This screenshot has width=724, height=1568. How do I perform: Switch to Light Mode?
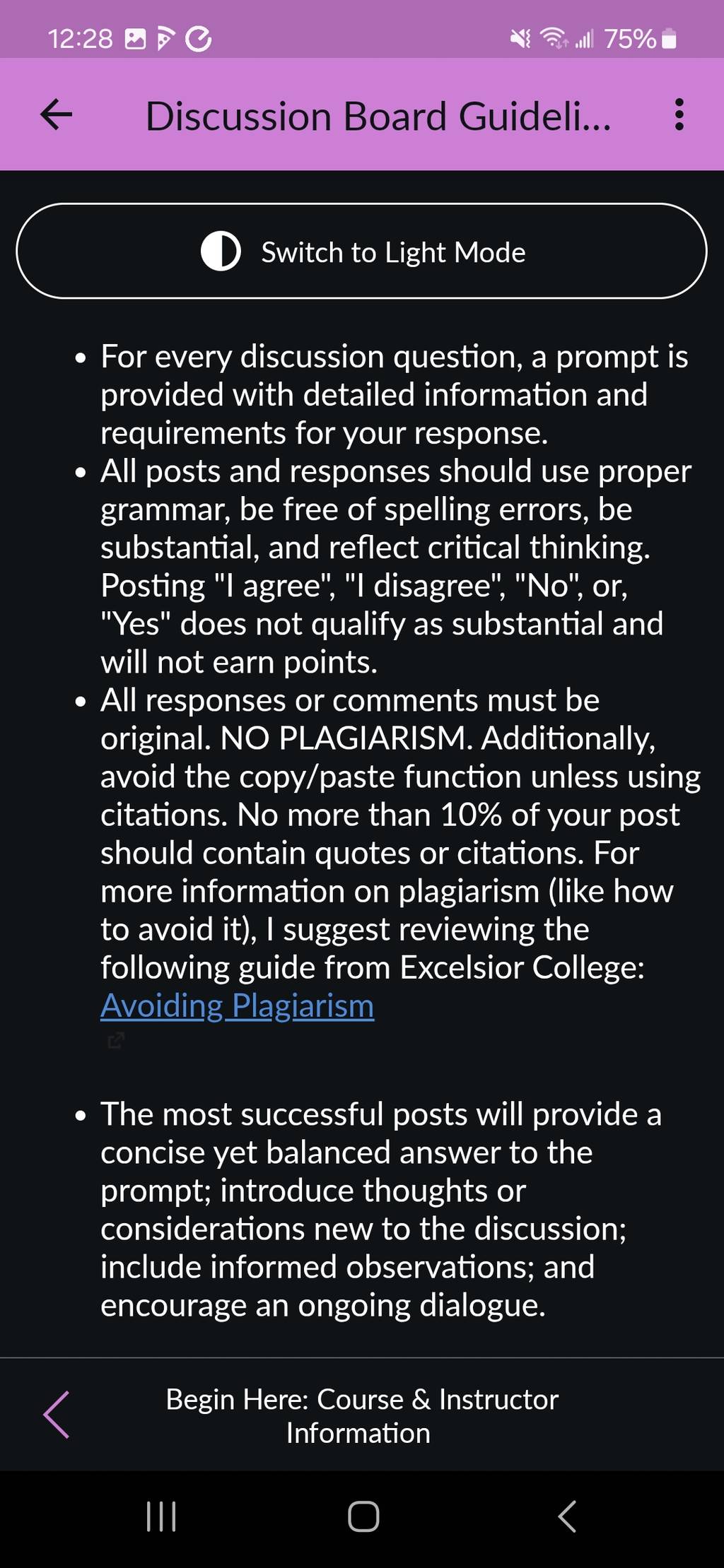[361, 252]
